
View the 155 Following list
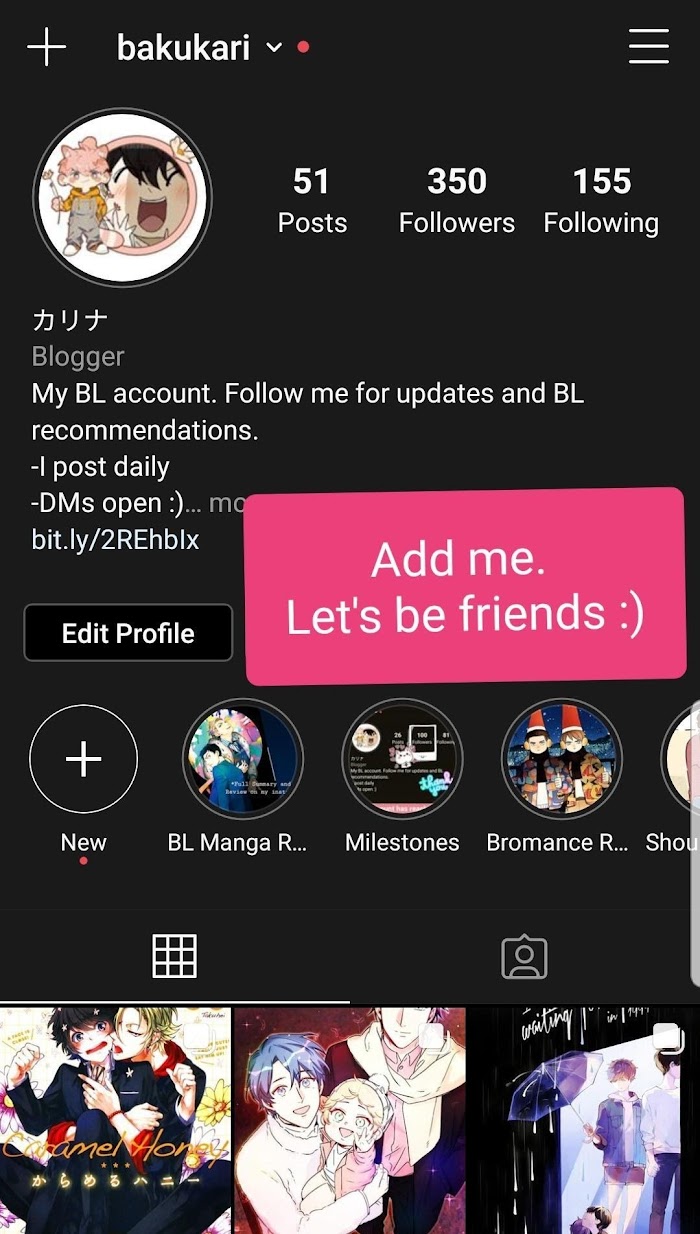601,200
